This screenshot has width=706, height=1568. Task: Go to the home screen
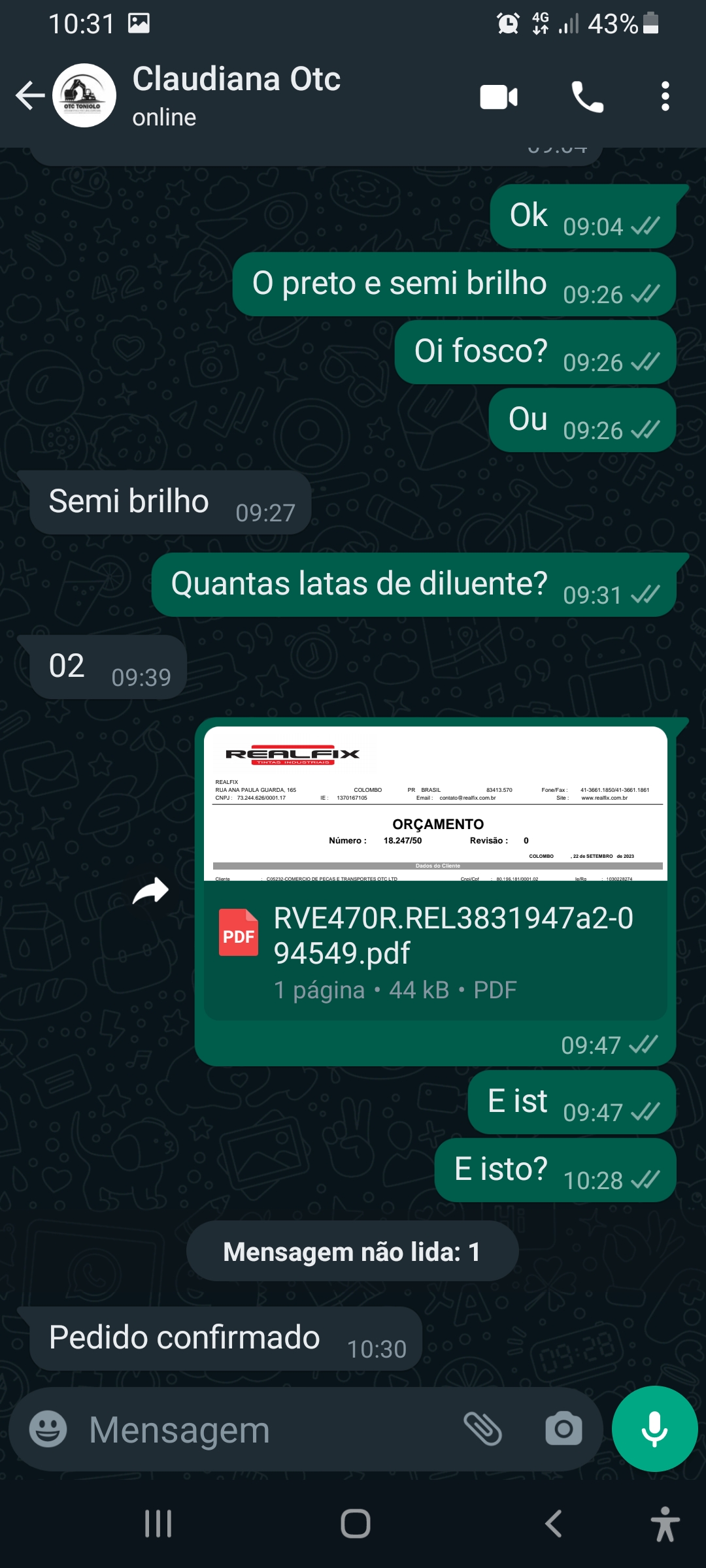click(x=355, y=1524)
